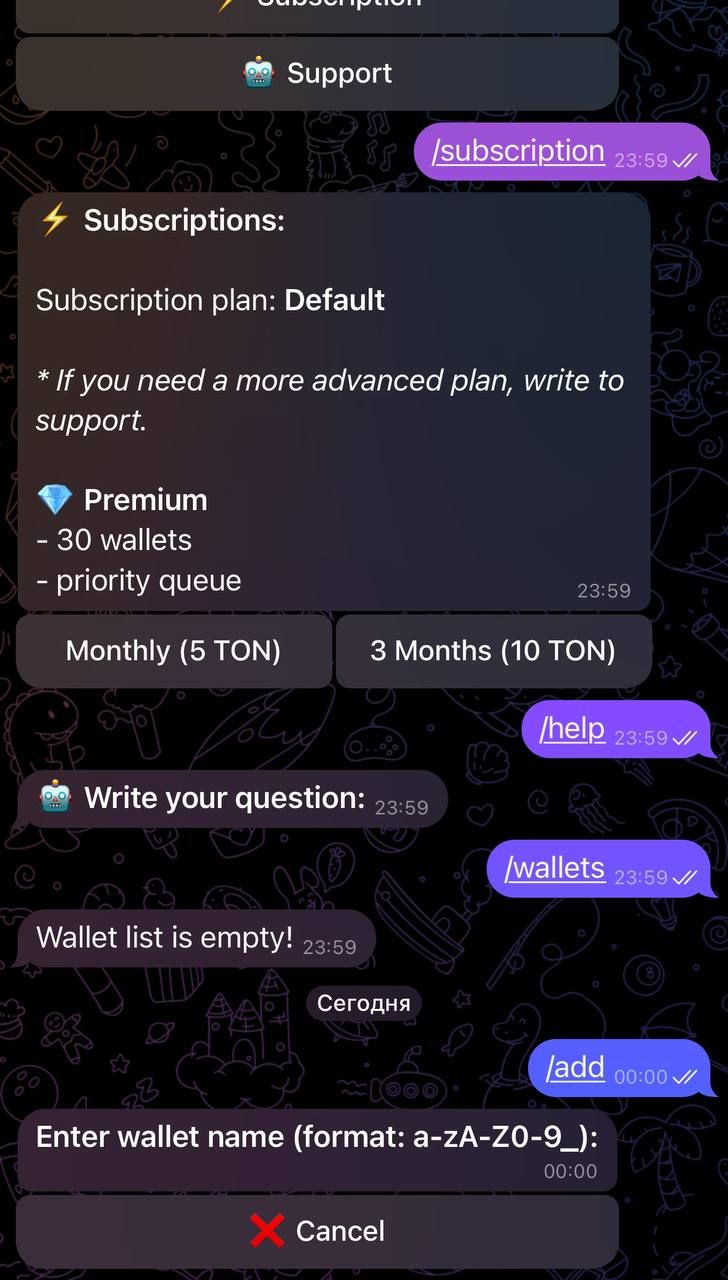Click the /subscription command link
Image resolution: width=728 pixels, height=1280 pixels.
pyautogui.click(x=517, y=151)
